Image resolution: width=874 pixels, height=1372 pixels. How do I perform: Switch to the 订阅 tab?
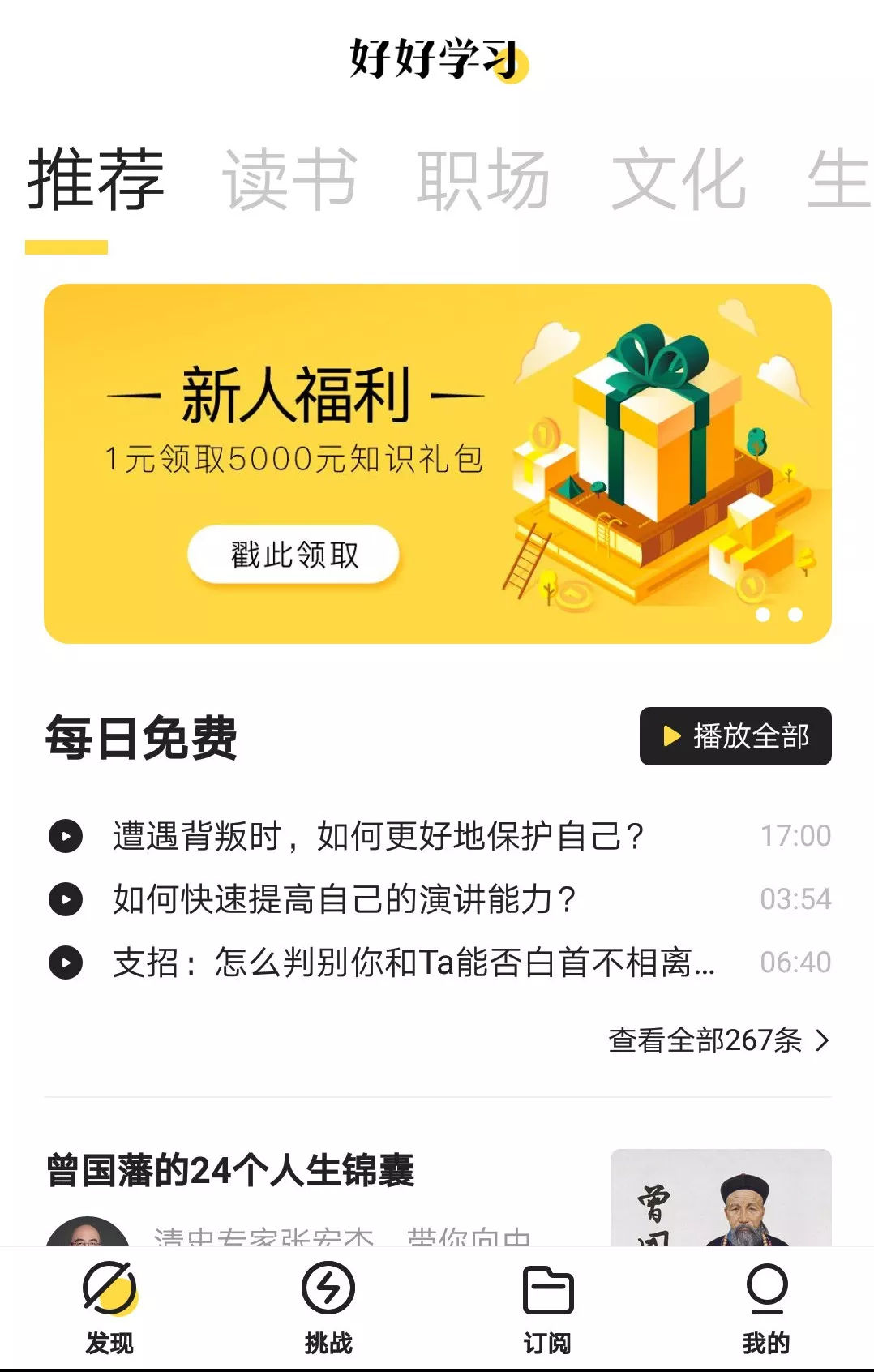click(547, 1306)
